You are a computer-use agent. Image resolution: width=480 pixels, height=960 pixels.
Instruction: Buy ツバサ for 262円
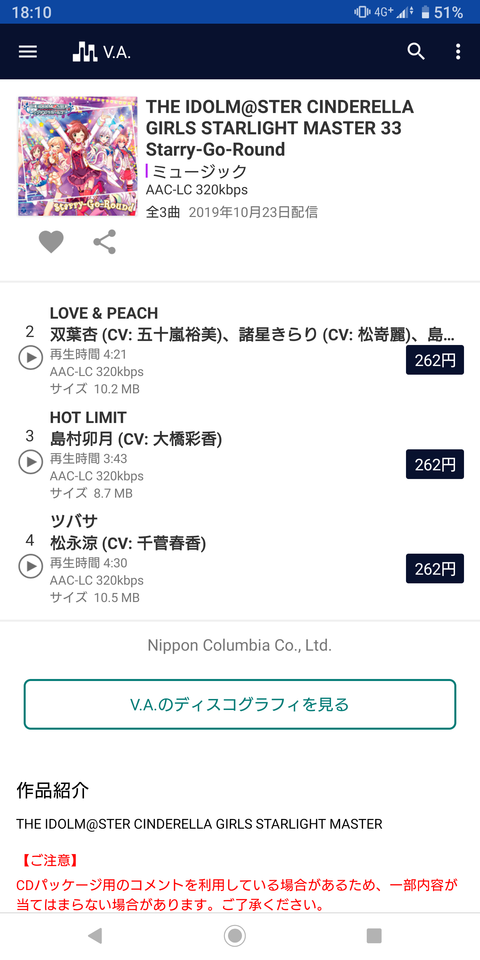(435, 568)
